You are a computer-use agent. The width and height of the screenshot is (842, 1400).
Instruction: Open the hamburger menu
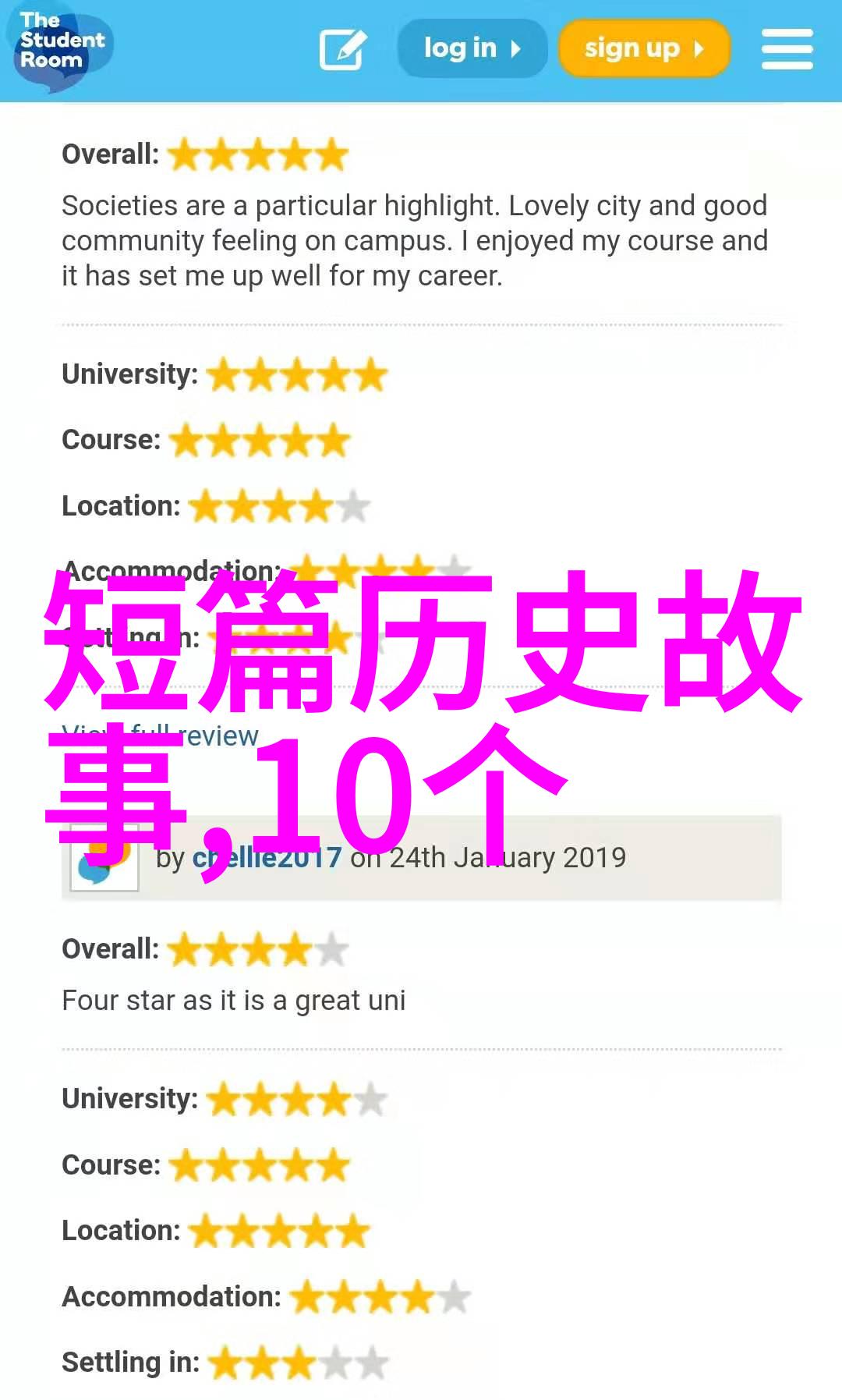pos(787,49)
